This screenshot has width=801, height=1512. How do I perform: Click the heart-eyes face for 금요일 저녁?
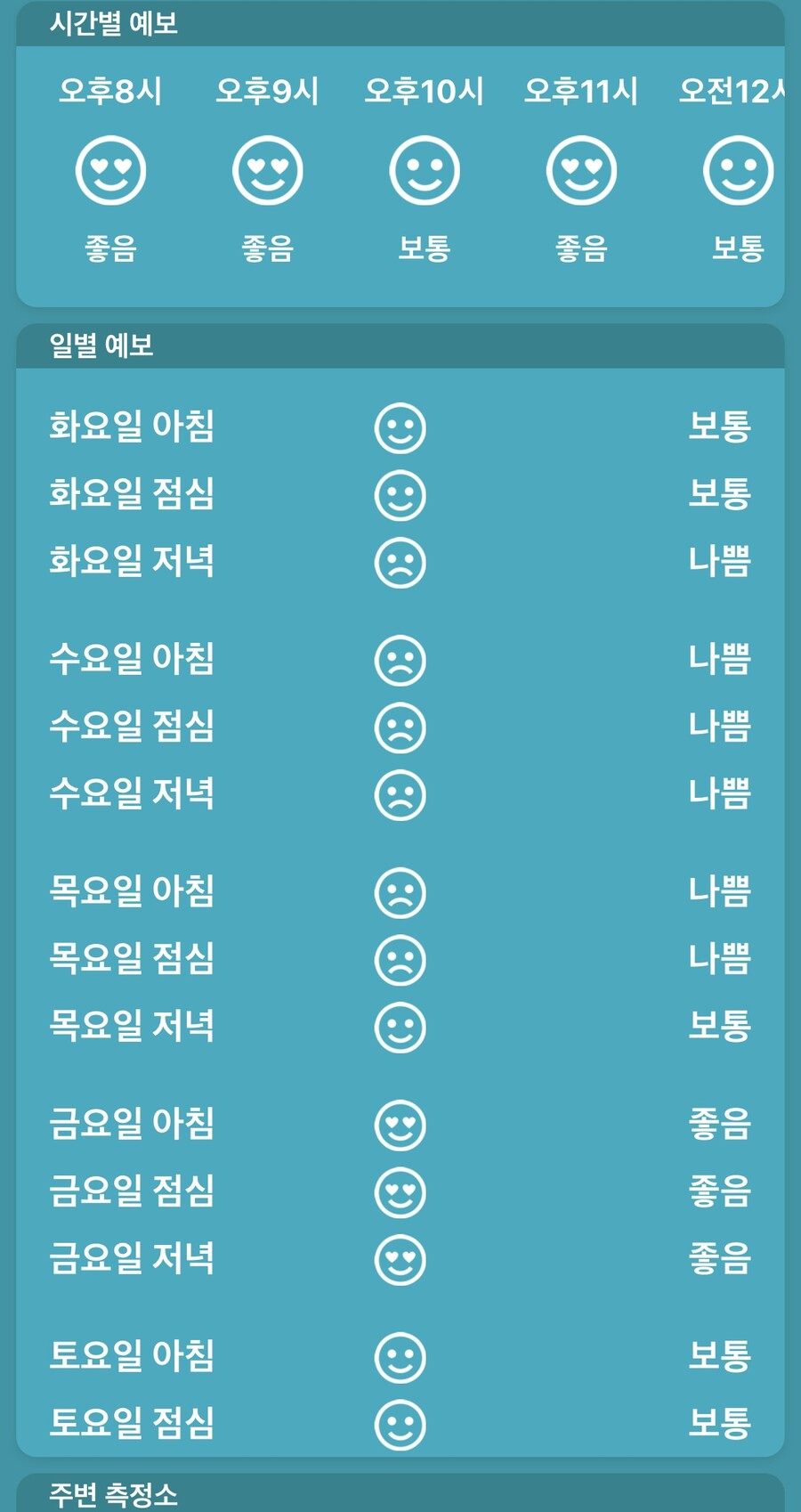coord(400,1258)
